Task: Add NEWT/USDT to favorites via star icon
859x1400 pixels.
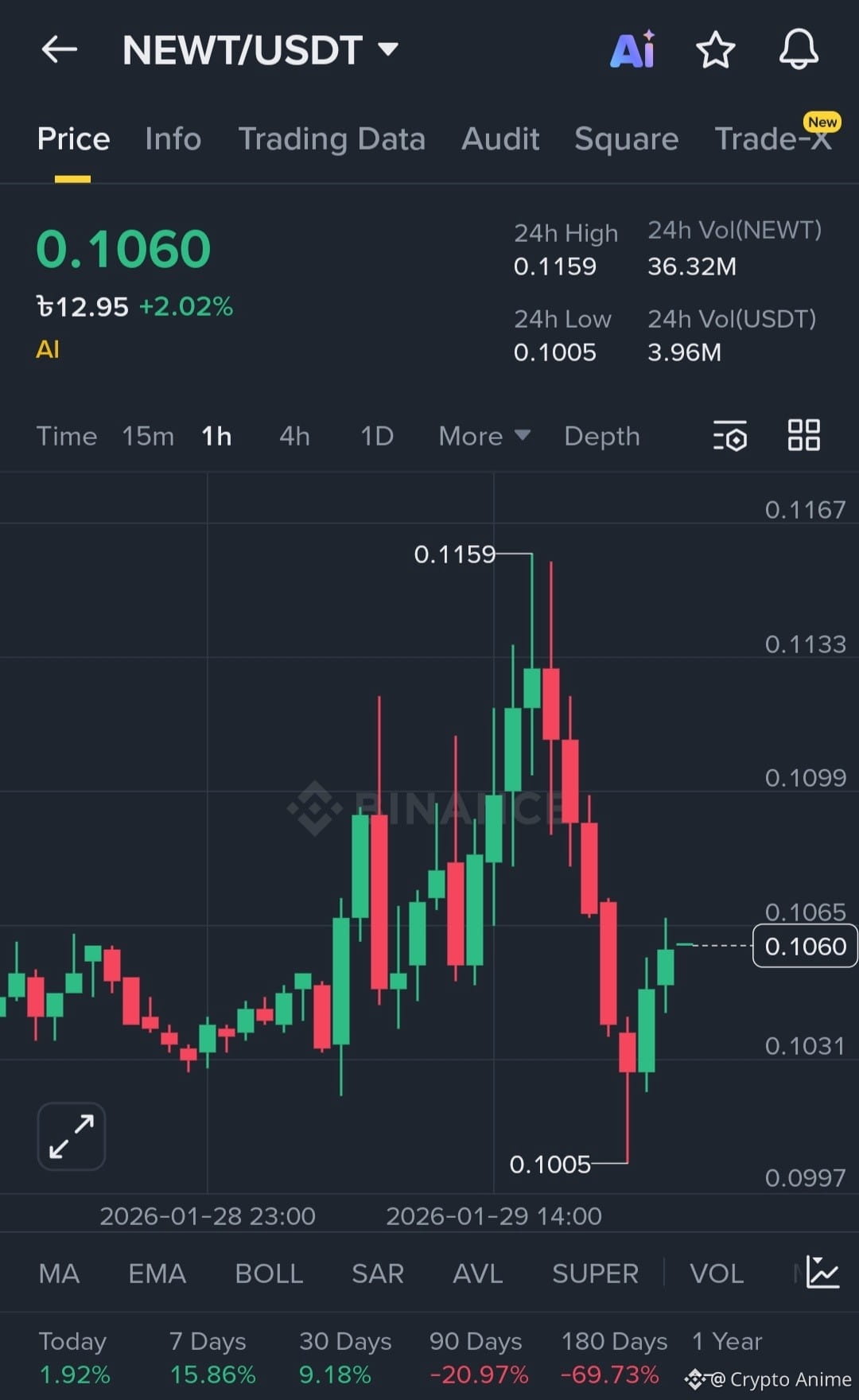Action: click(x=715, y=49)
